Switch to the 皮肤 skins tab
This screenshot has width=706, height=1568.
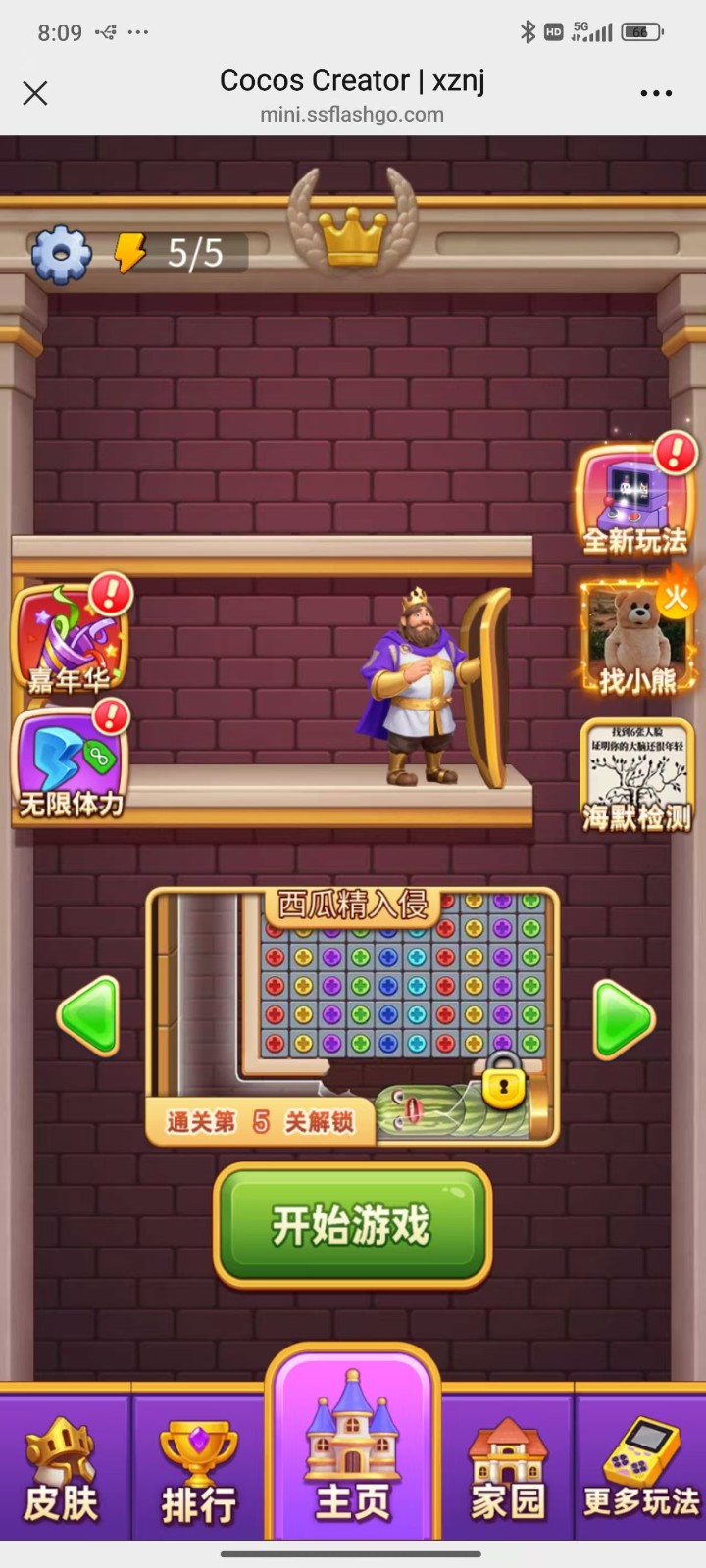tap(61, 1470)
